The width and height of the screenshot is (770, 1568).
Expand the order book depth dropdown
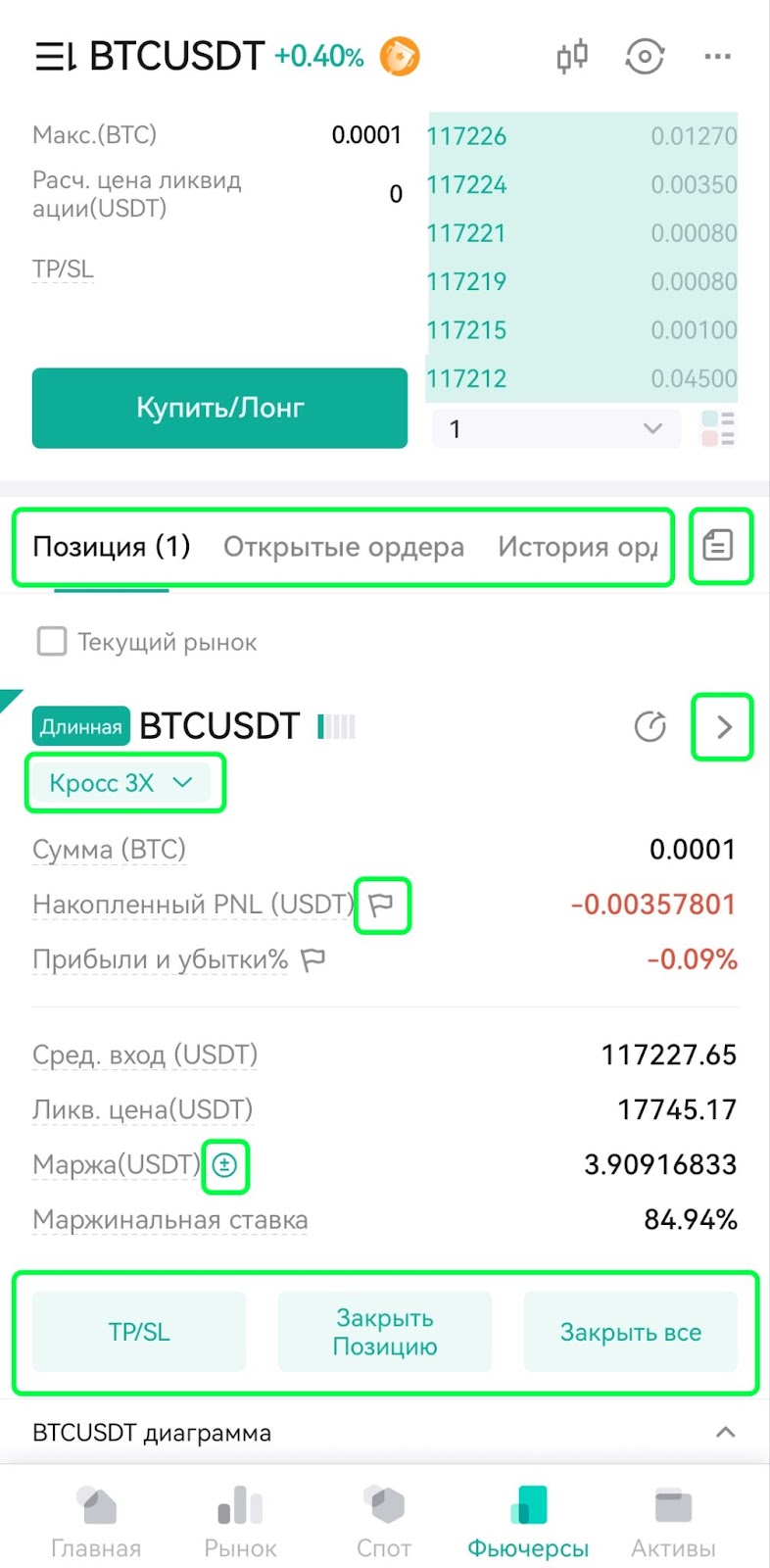pos(555,428)
